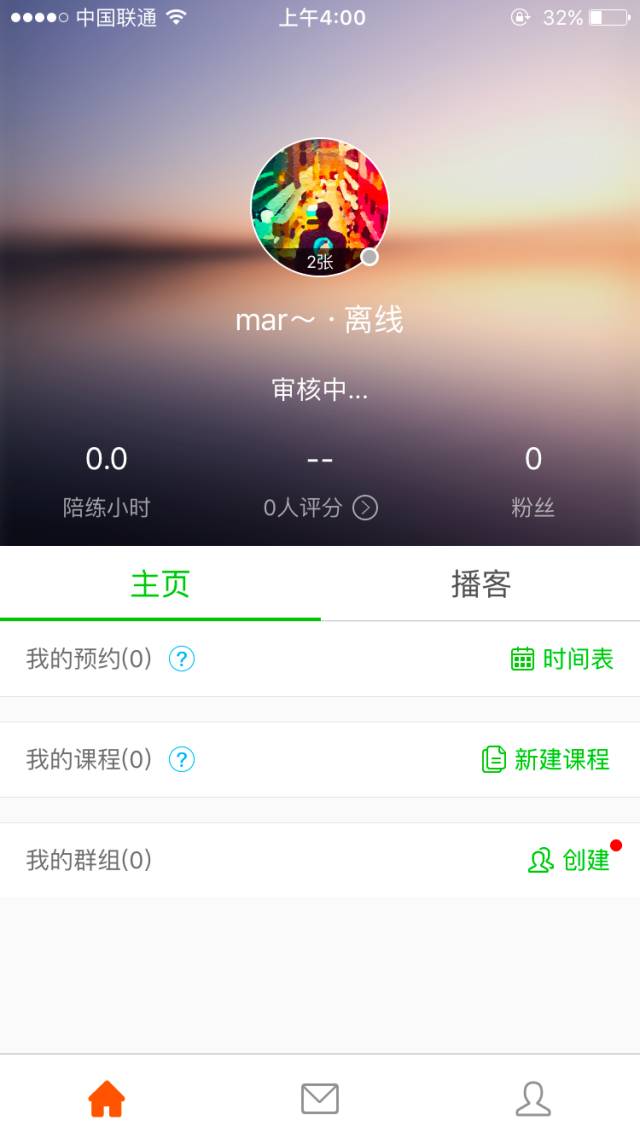Open the messages envelope tab
This screenshot has height=1138, width=640.
click(320, 1099)
